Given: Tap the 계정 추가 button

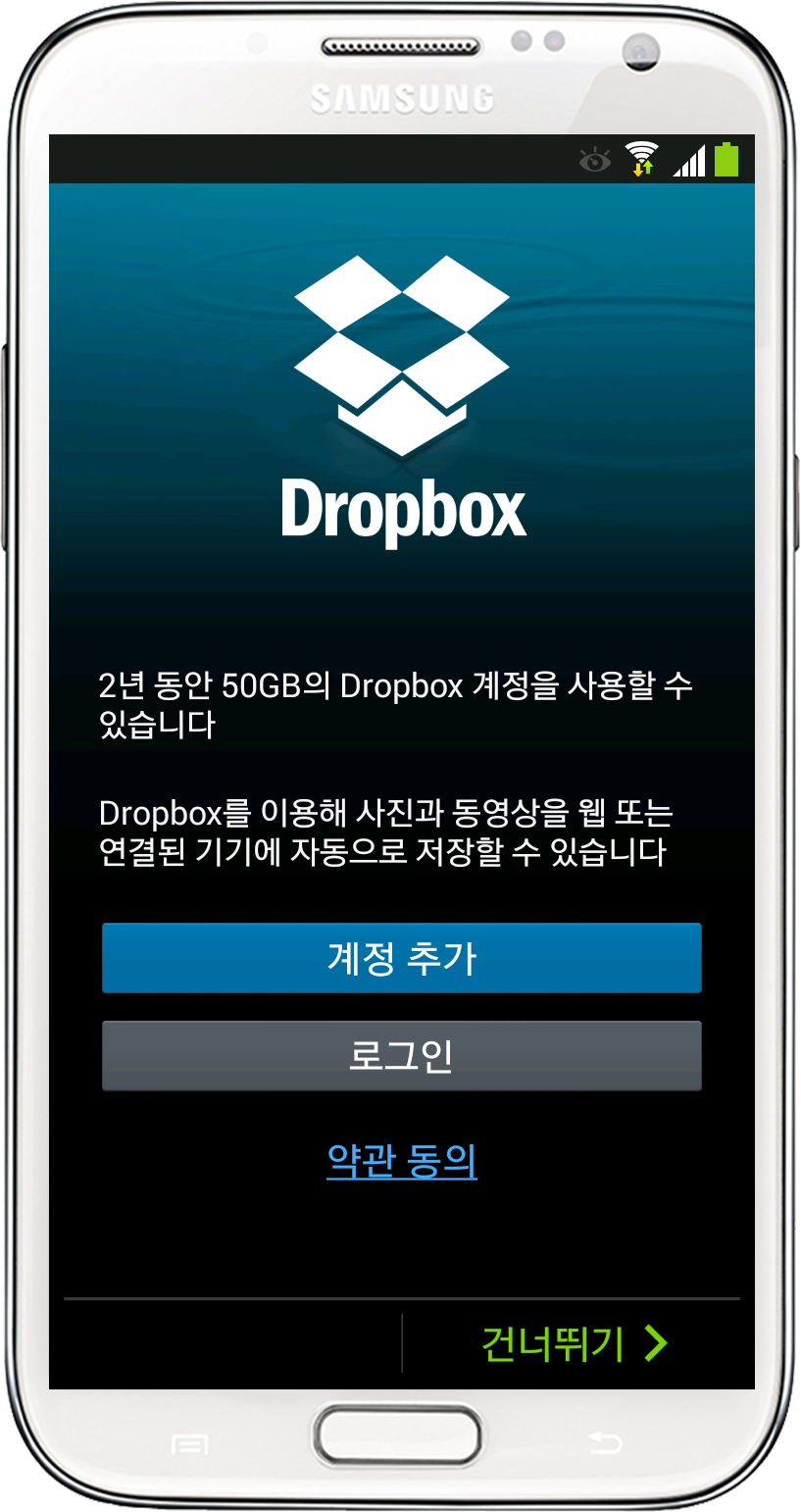Looking at the screenshot, I should point(401,958).
